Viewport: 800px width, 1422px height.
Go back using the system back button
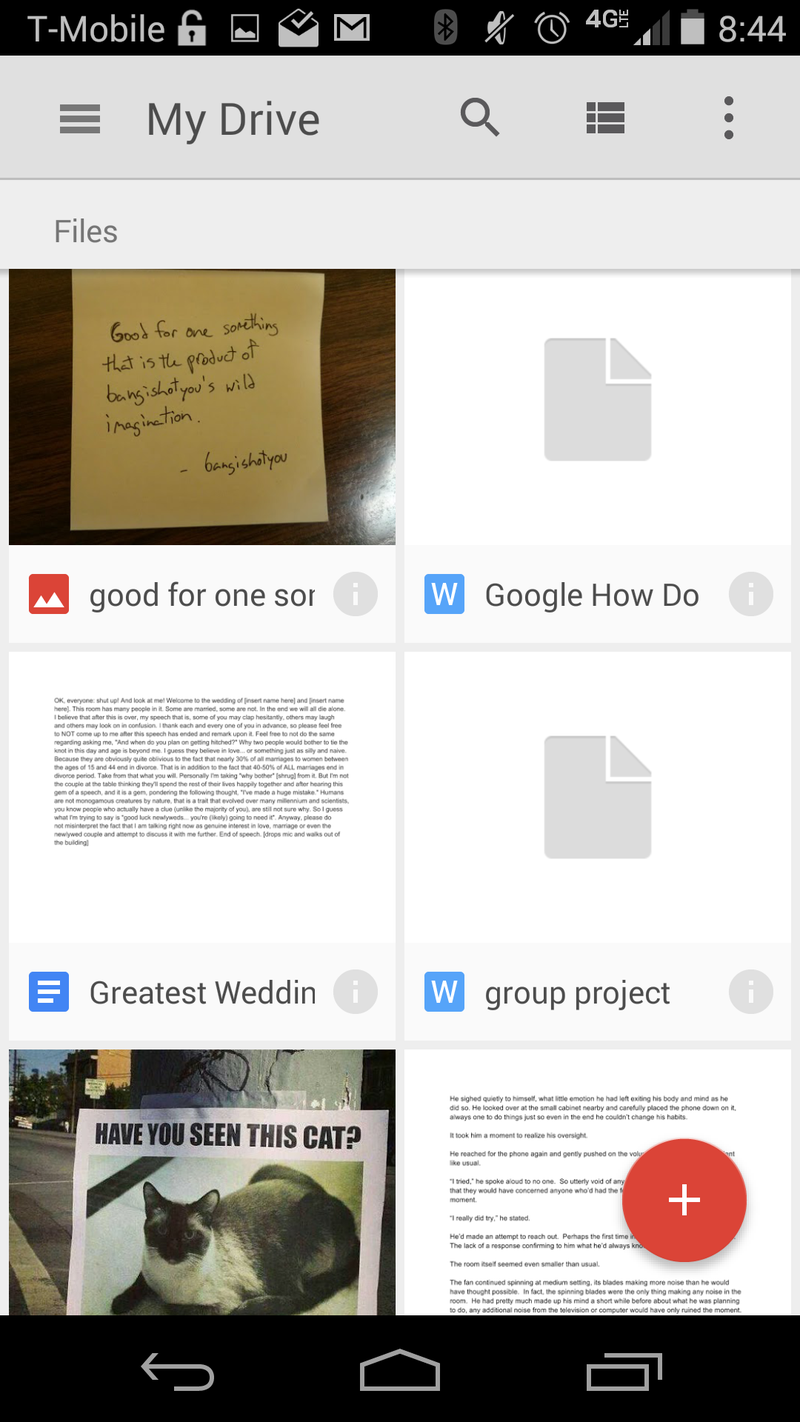point(178,1371)
